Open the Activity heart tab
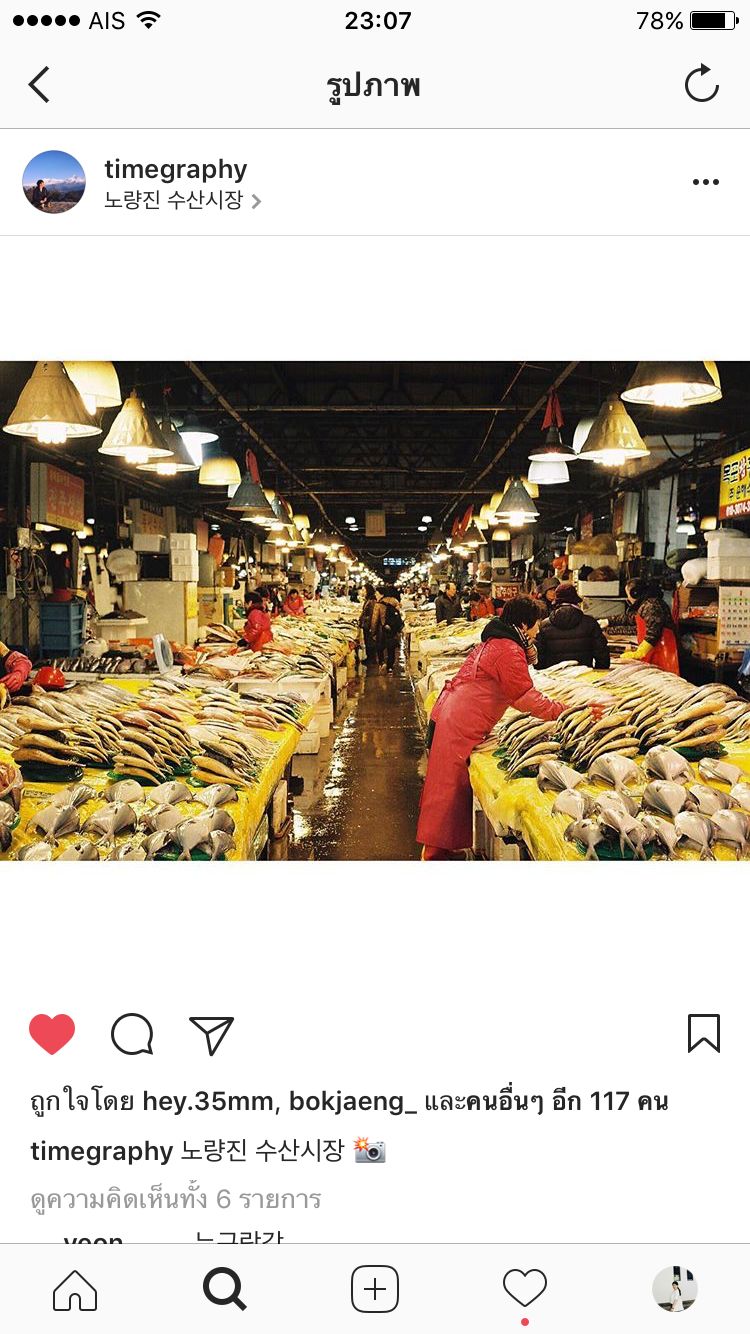 pyautogui.click(x=525, y=1290)
